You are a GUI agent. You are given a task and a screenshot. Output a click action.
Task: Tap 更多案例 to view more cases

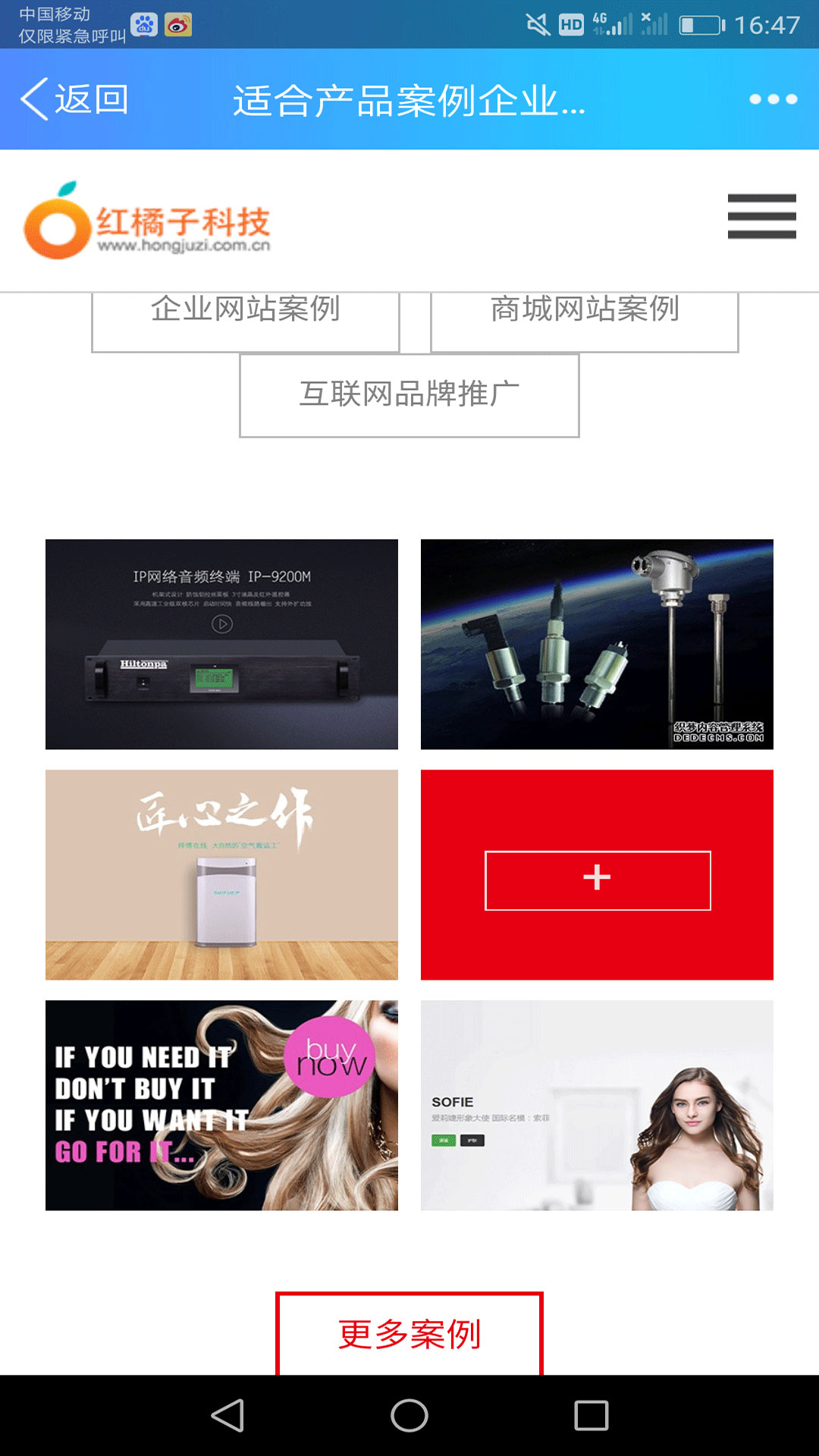click(x=409, y=1335)
